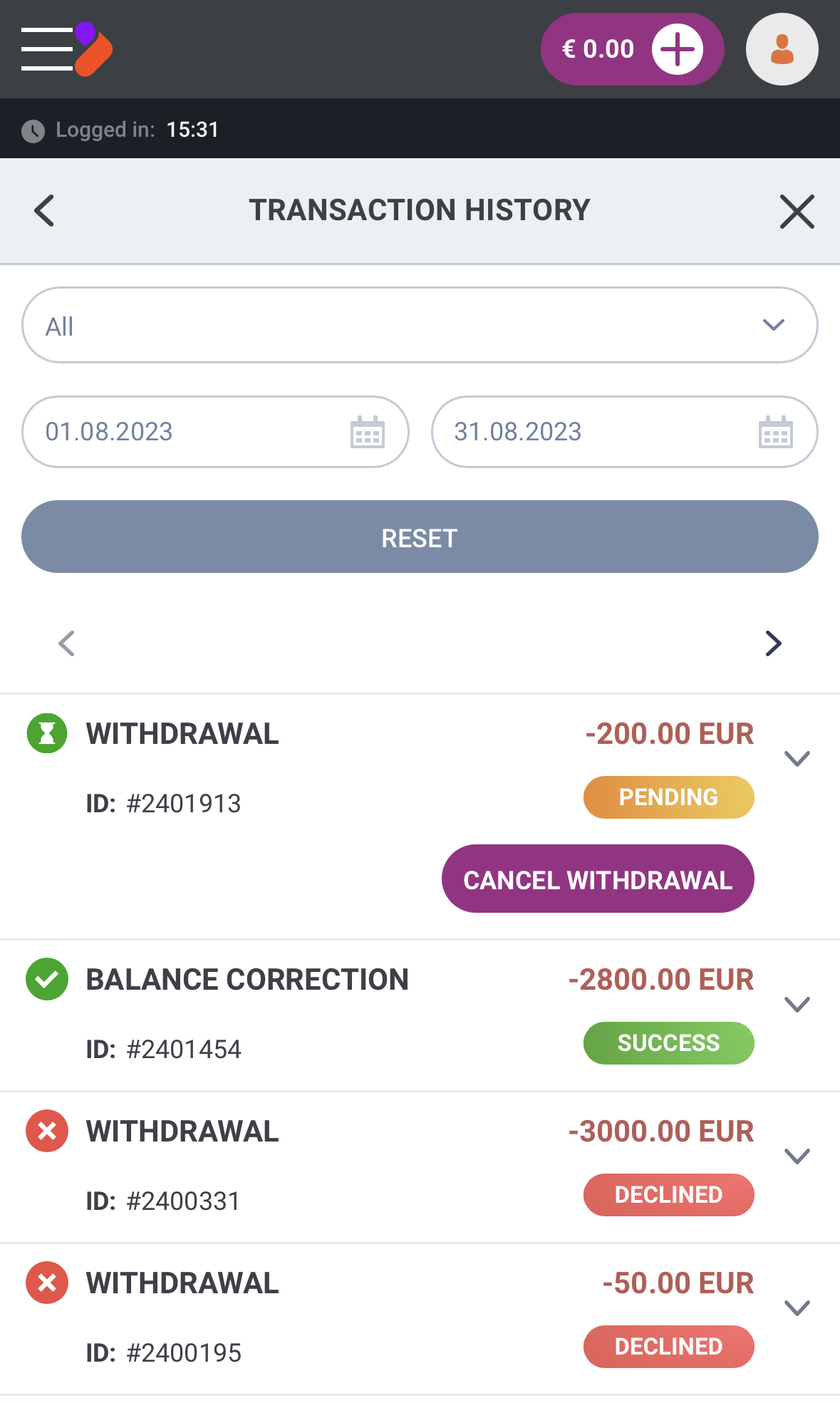Click the PENDING status badge
This screenshot has height=1403, width=840.
[668, 797]
